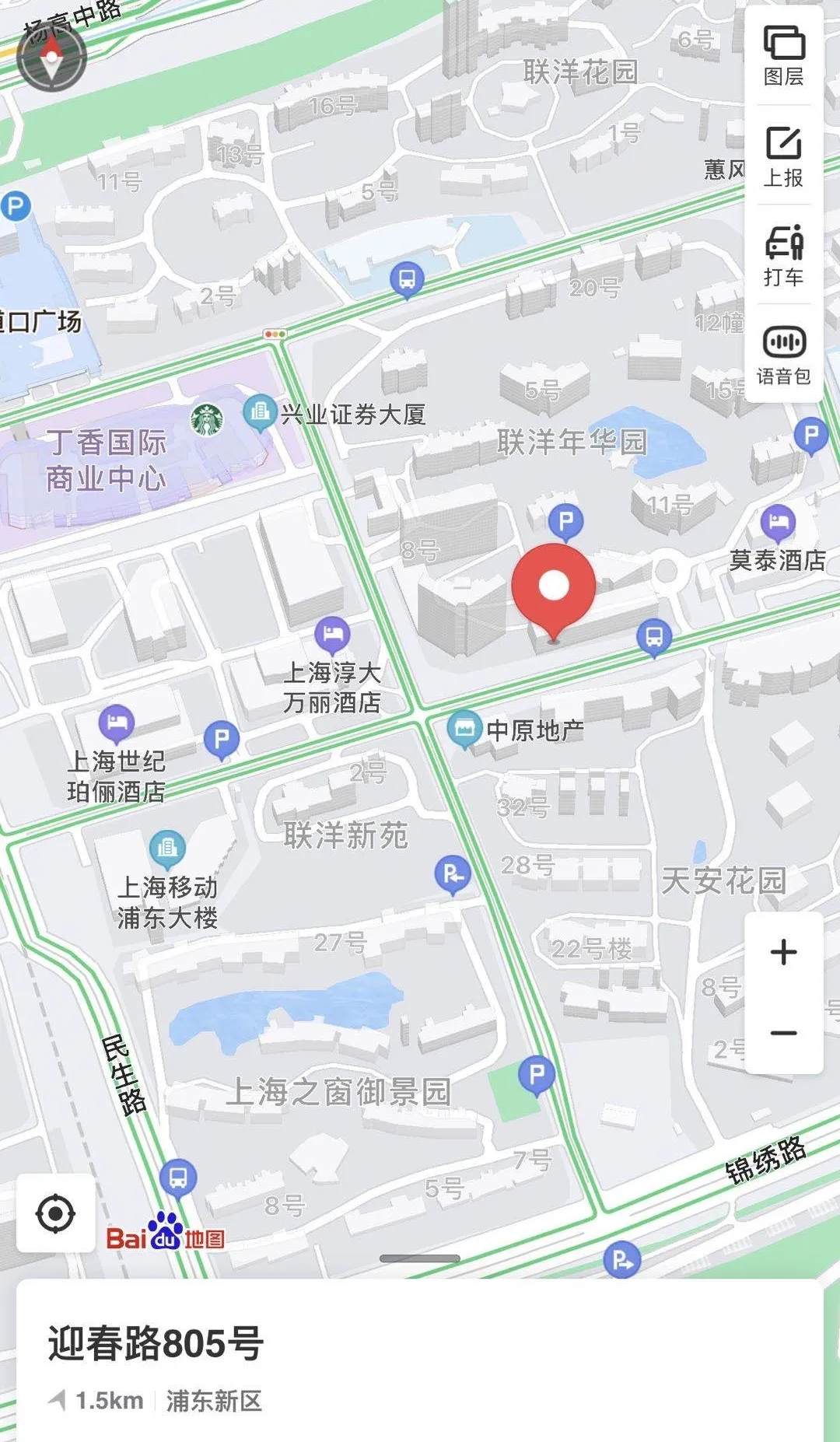Tap the compass to reset map orientation
Screen dimensions: 840x1442
[51, 58]
